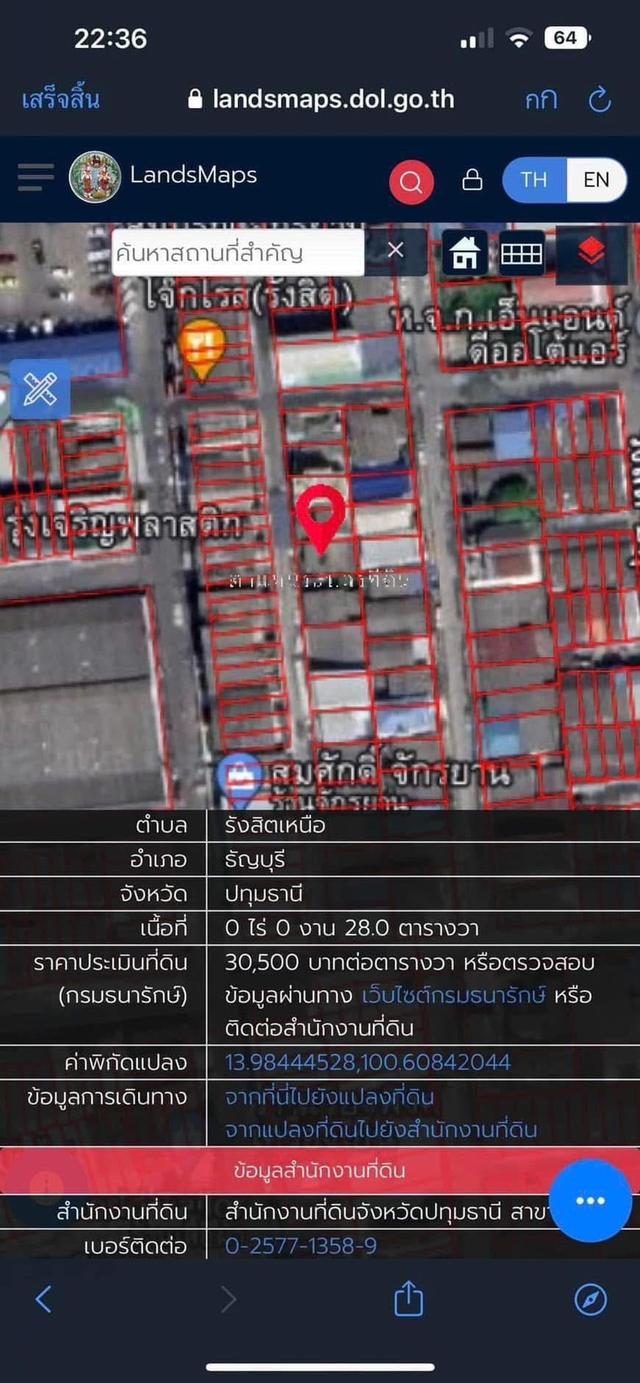Tap the คันหาสถานที่สำคัญ search field

[236, 253]
